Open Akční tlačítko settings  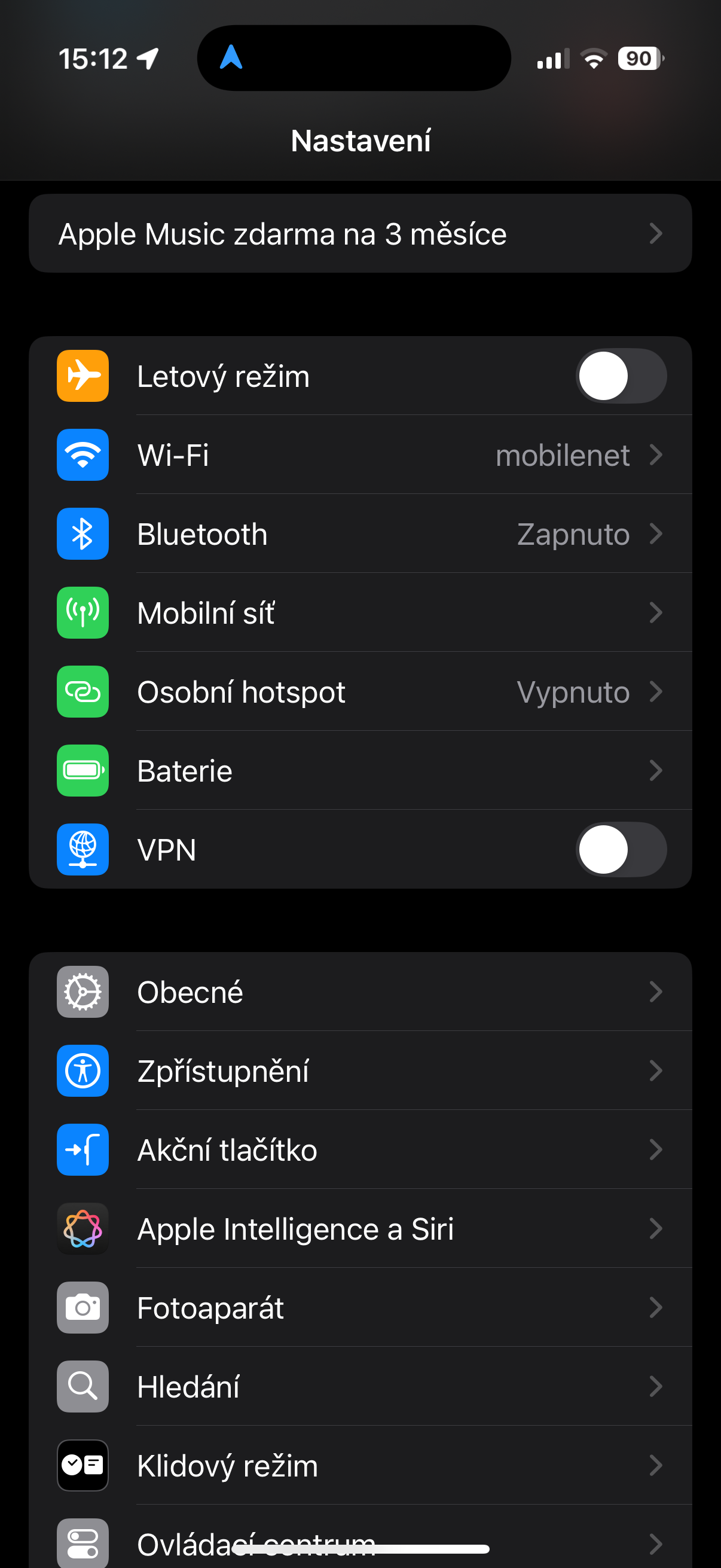click(x=360, y=1150)
